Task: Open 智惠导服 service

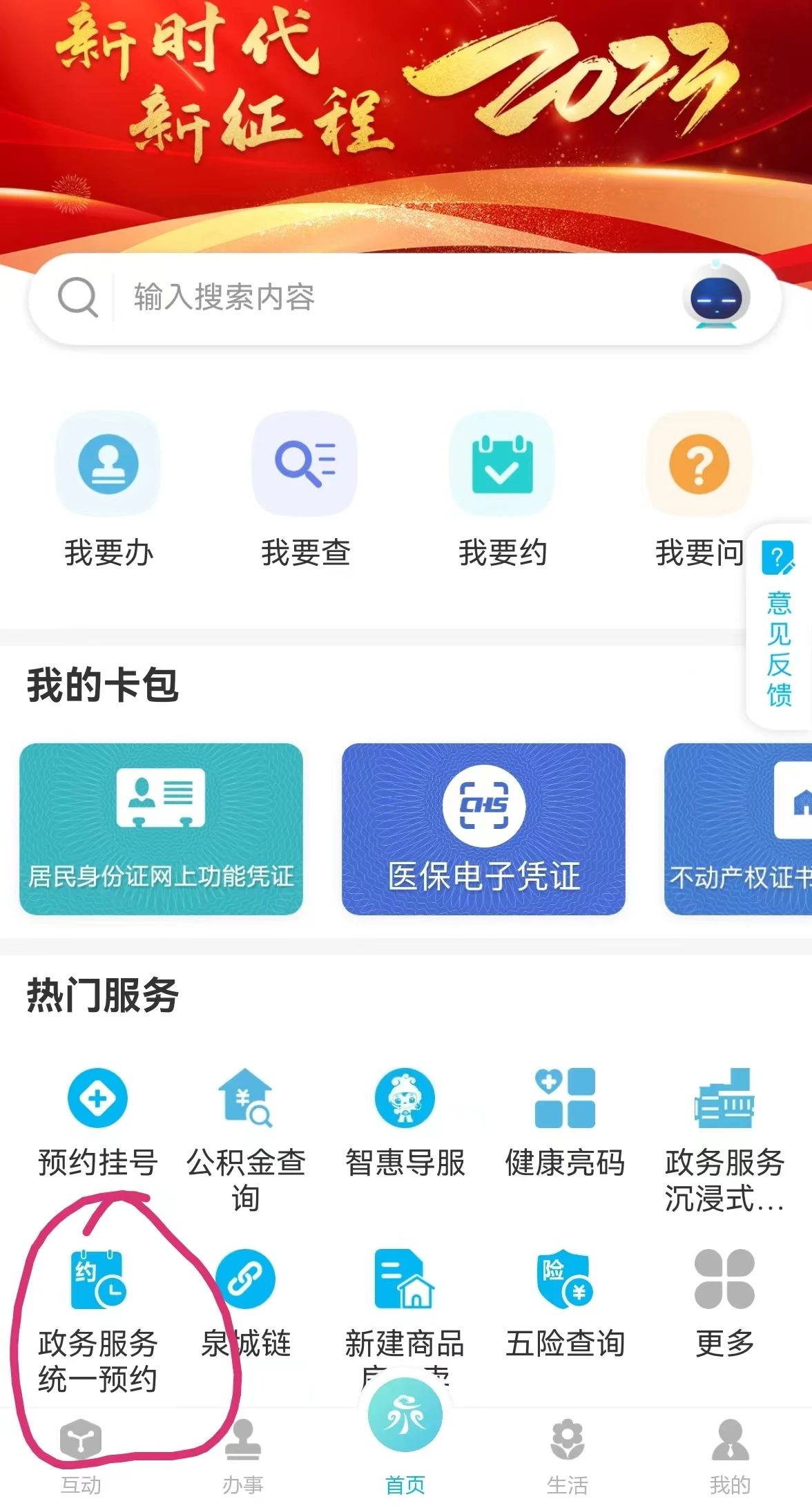Action: coord(405,1123)
